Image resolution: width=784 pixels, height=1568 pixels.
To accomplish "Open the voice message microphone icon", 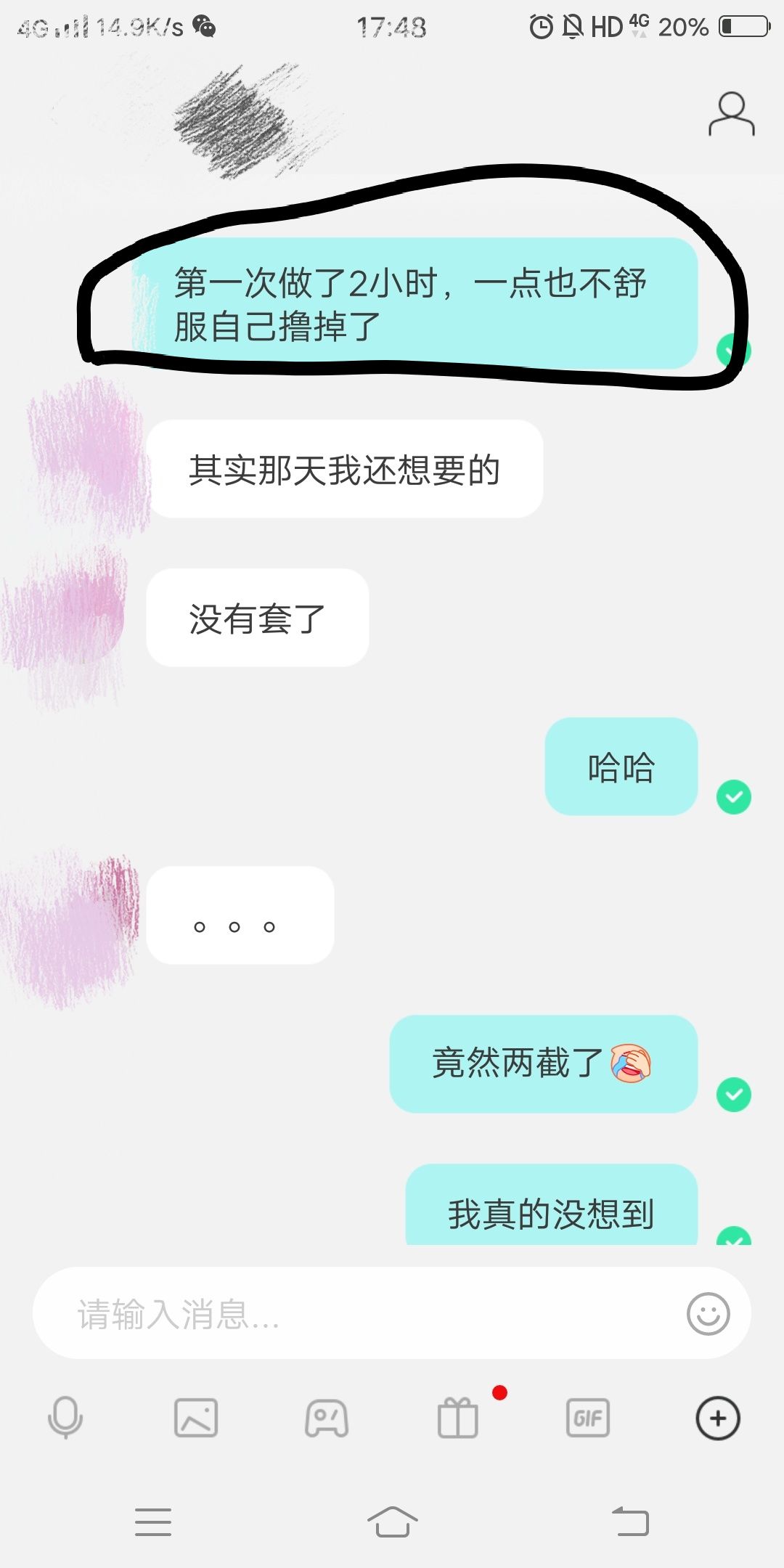I will coord(65,1418).
